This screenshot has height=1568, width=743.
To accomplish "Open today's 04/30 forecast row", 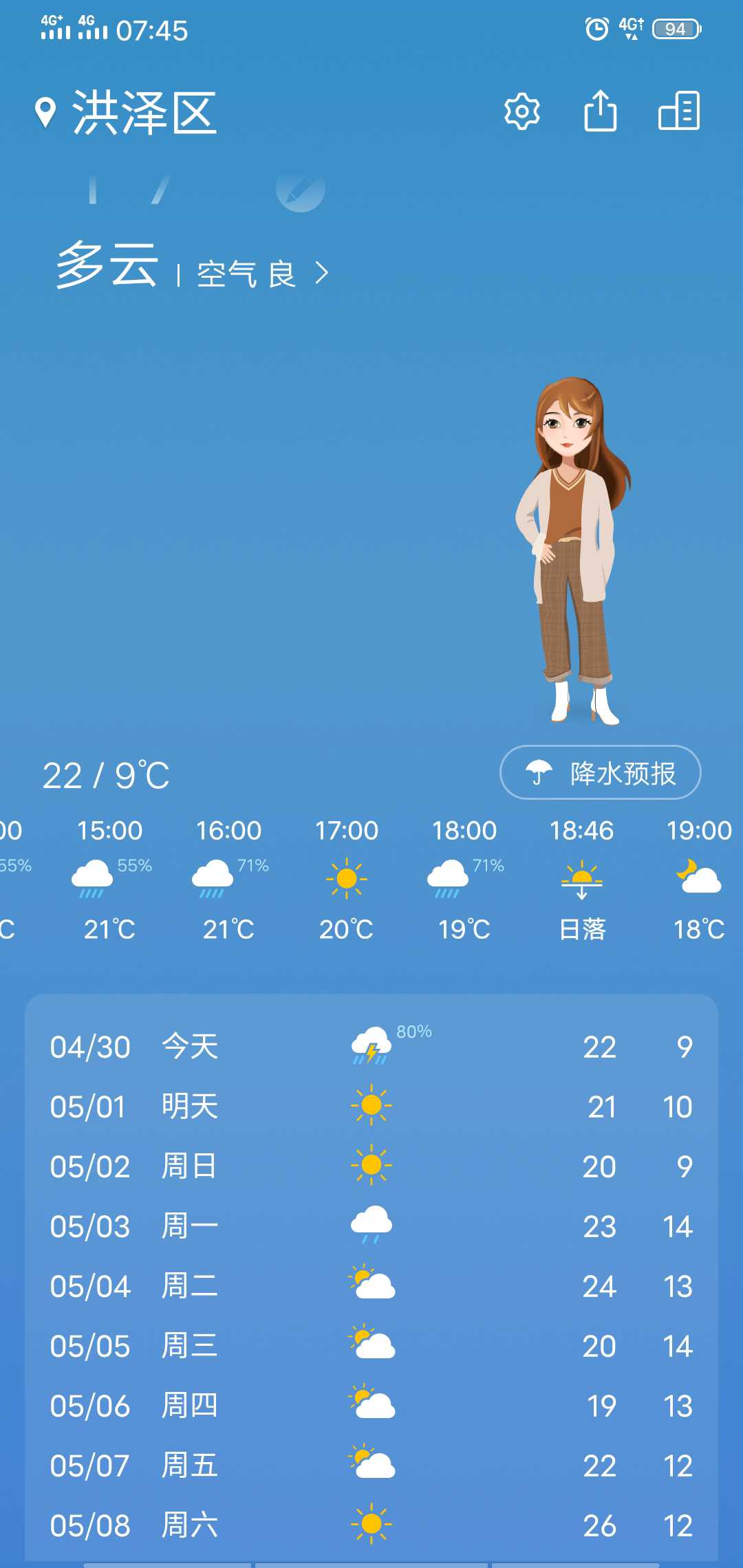I will pyautogui.click(x=371, y=1047).
